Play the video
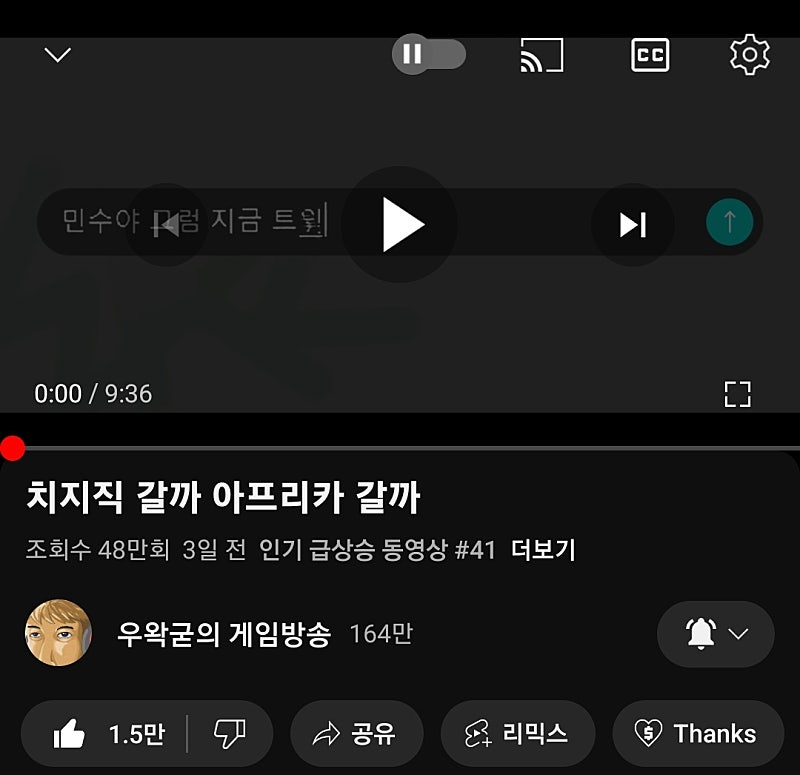Image resolution: width=800 pixels, height=775 pixels. [400, 224]
